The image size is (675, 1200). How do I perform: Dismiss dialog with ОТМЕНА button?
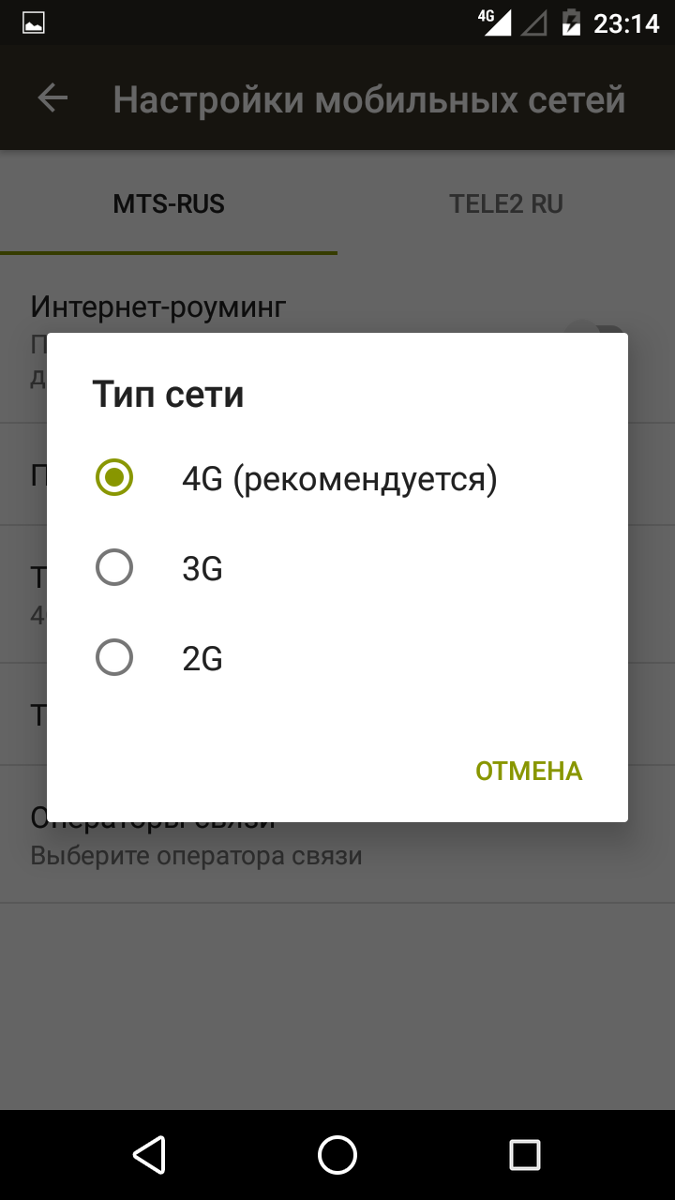pos(528,771)
